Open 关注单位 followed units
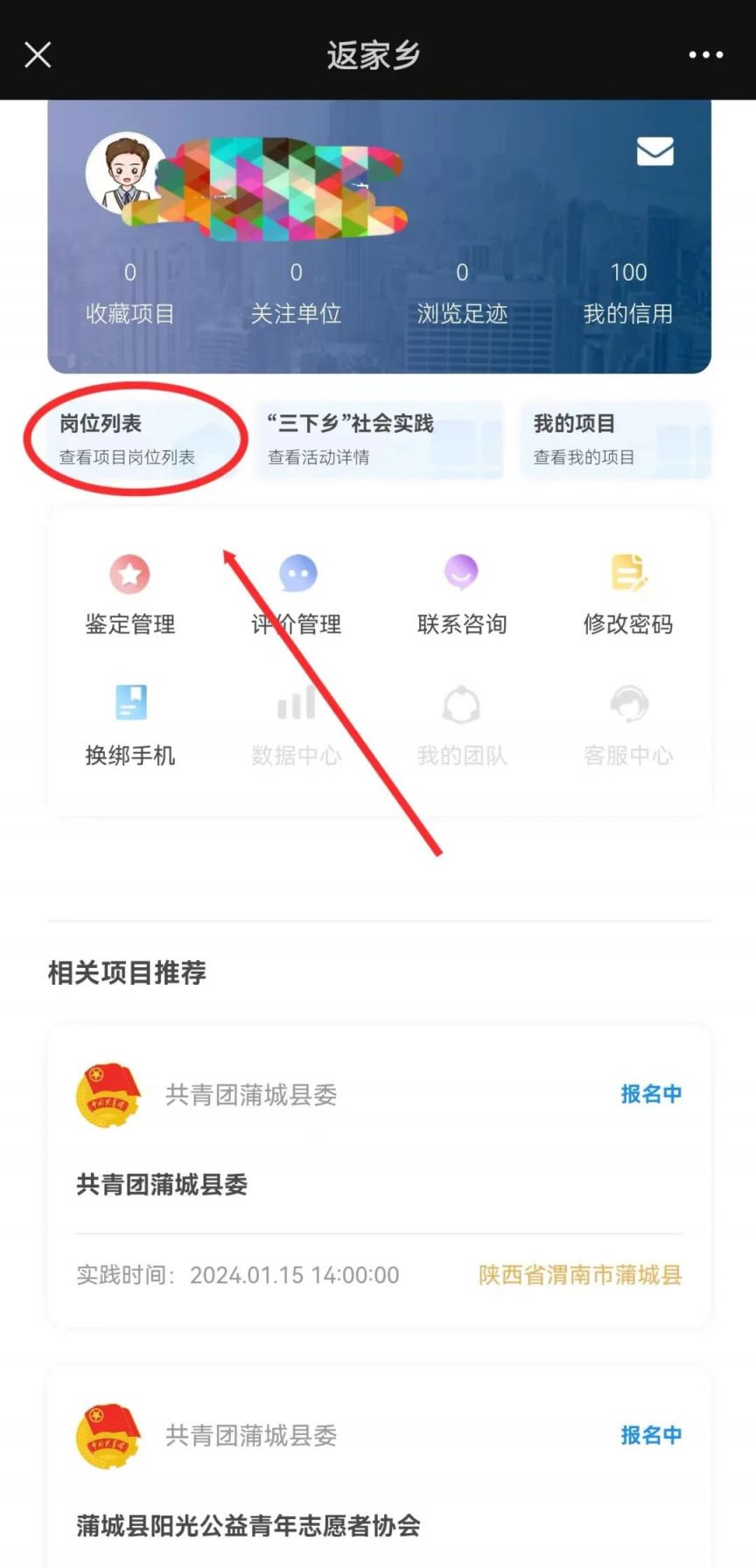Image resolution: width=756 pixels, height=1568 pixels. click(296, 294)
